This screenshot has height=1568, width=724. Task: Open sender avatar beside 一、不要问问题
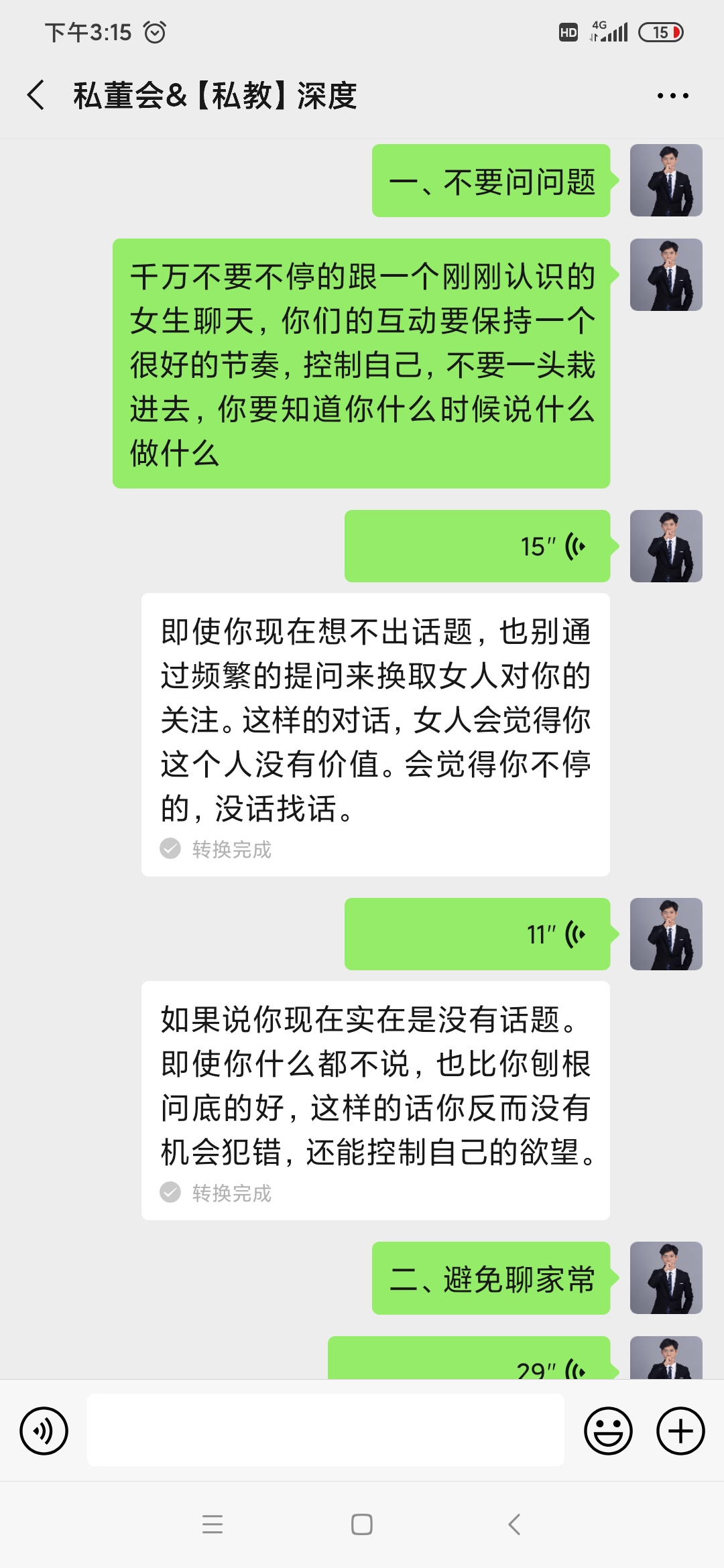(666, 180)
